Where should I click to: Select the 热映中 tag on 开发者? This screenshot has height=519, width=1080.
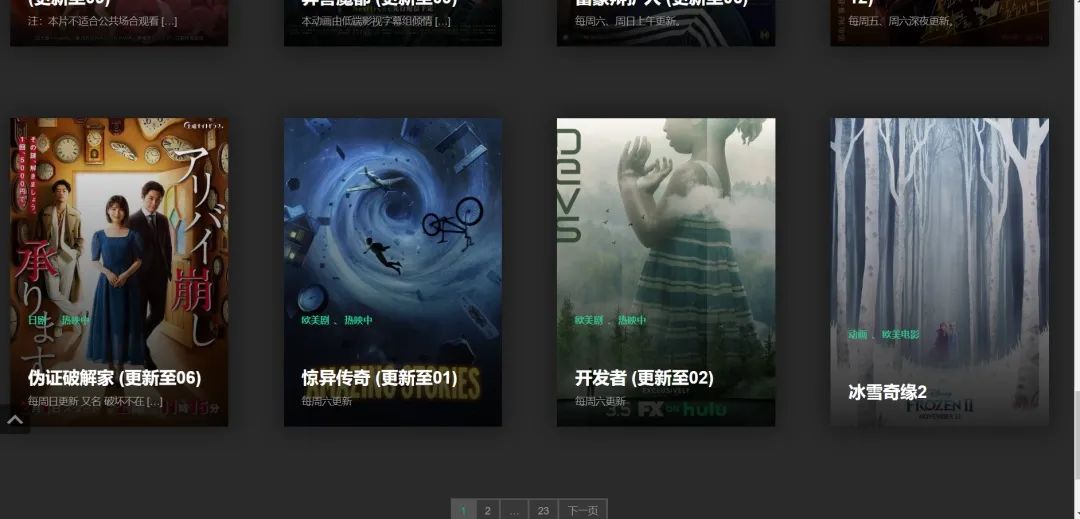631,321
